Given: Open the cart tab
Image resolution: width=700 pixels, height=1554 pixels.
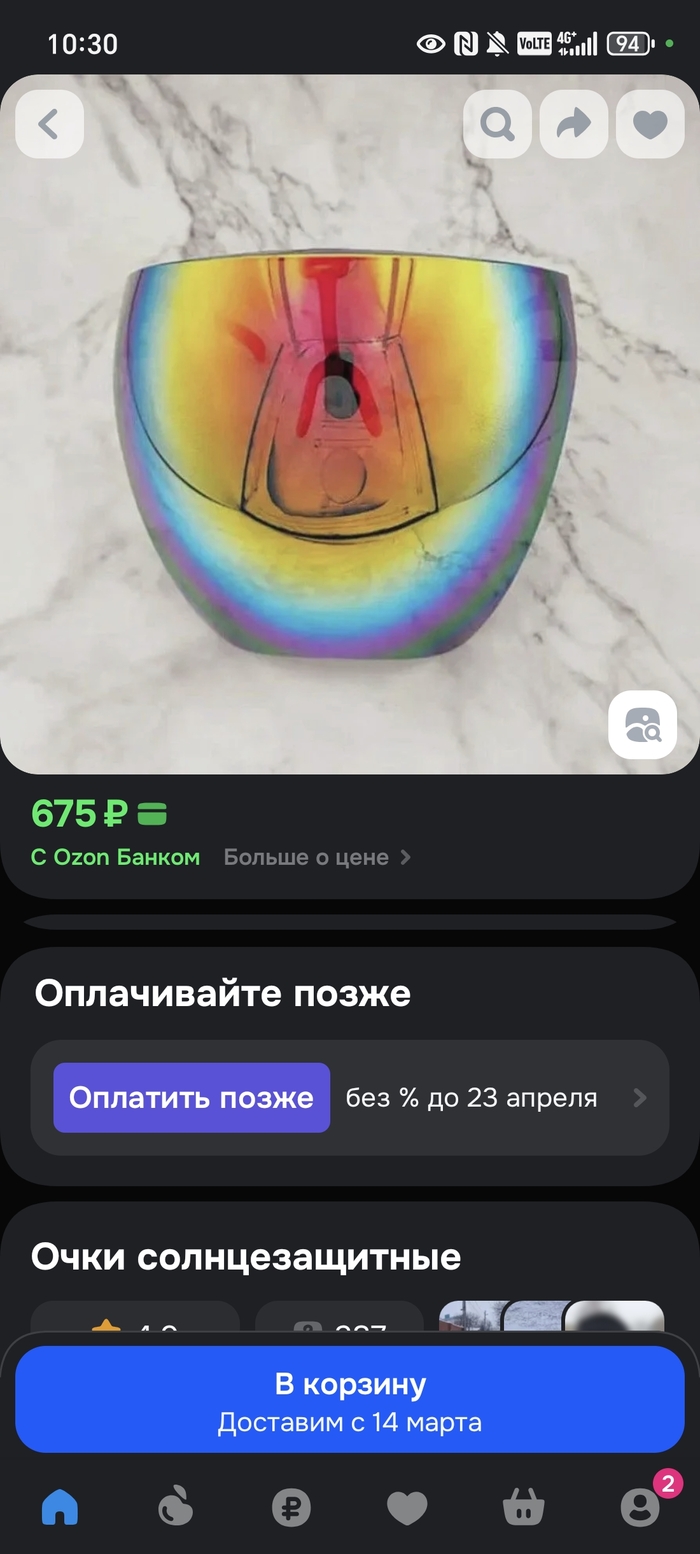Looking at the screenshot, I should (x=523, y=1507).
